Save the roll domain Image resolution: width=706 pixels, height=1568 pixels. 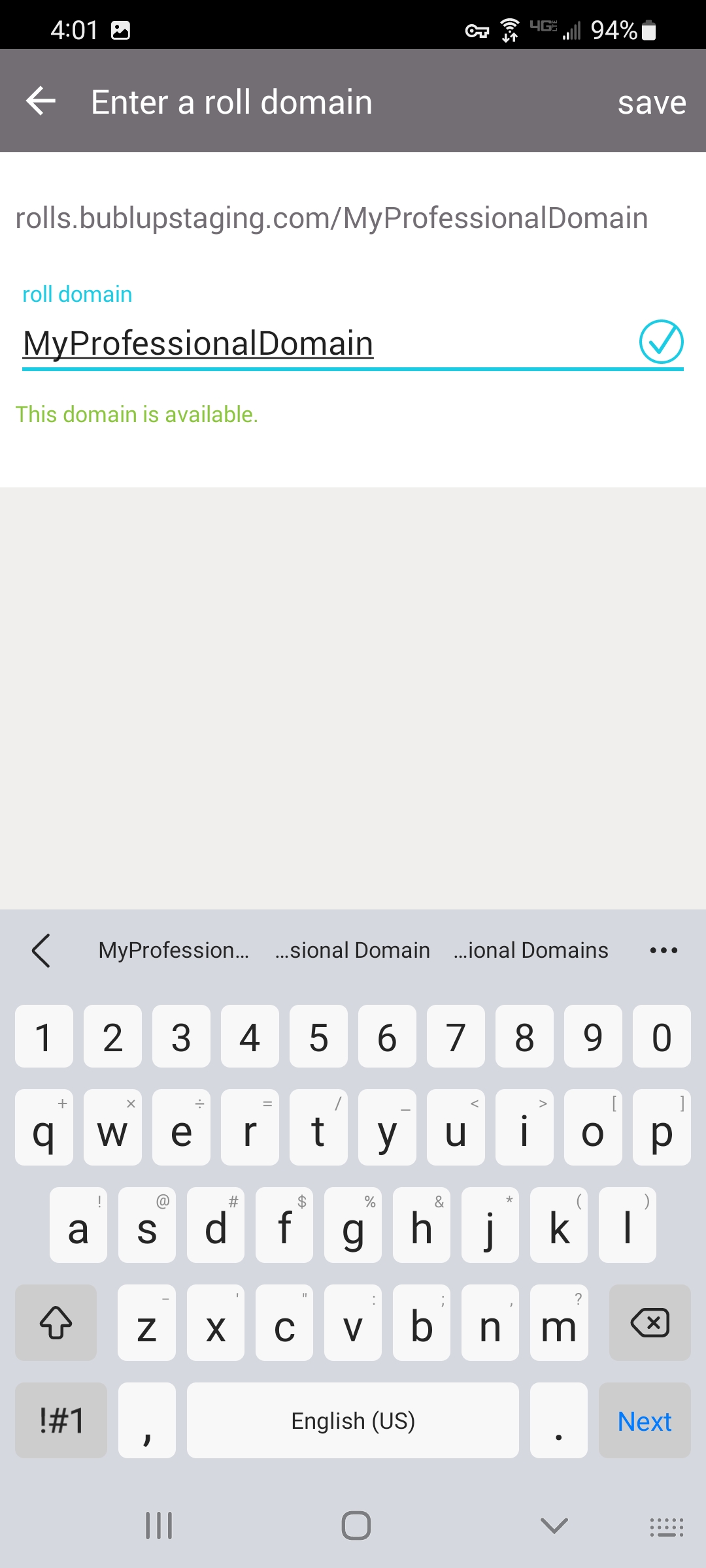(652, 103)
